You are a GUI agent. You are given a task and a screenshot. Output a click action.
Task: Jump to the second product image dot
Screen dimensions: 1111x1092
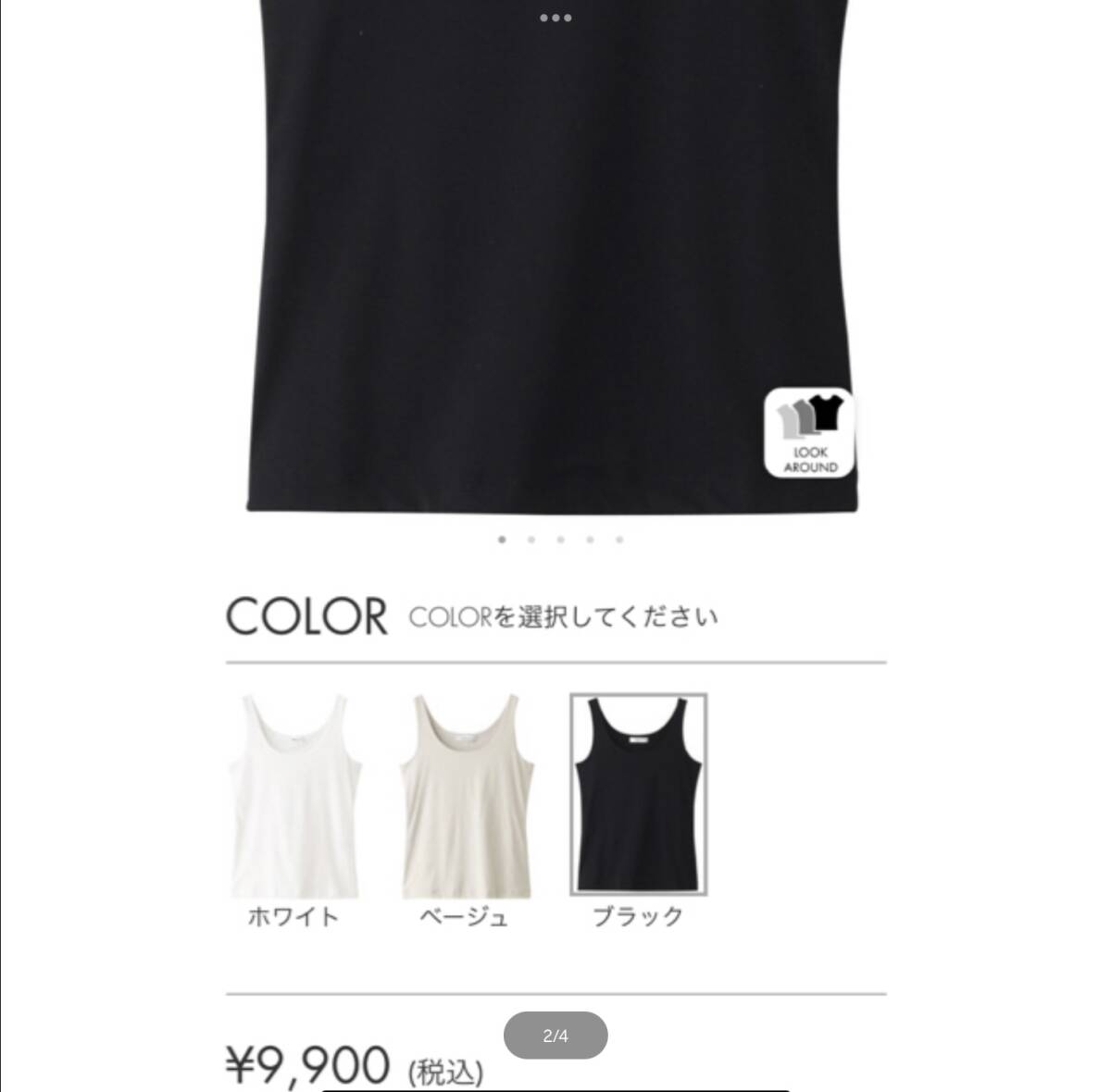[x=531, y=540]
